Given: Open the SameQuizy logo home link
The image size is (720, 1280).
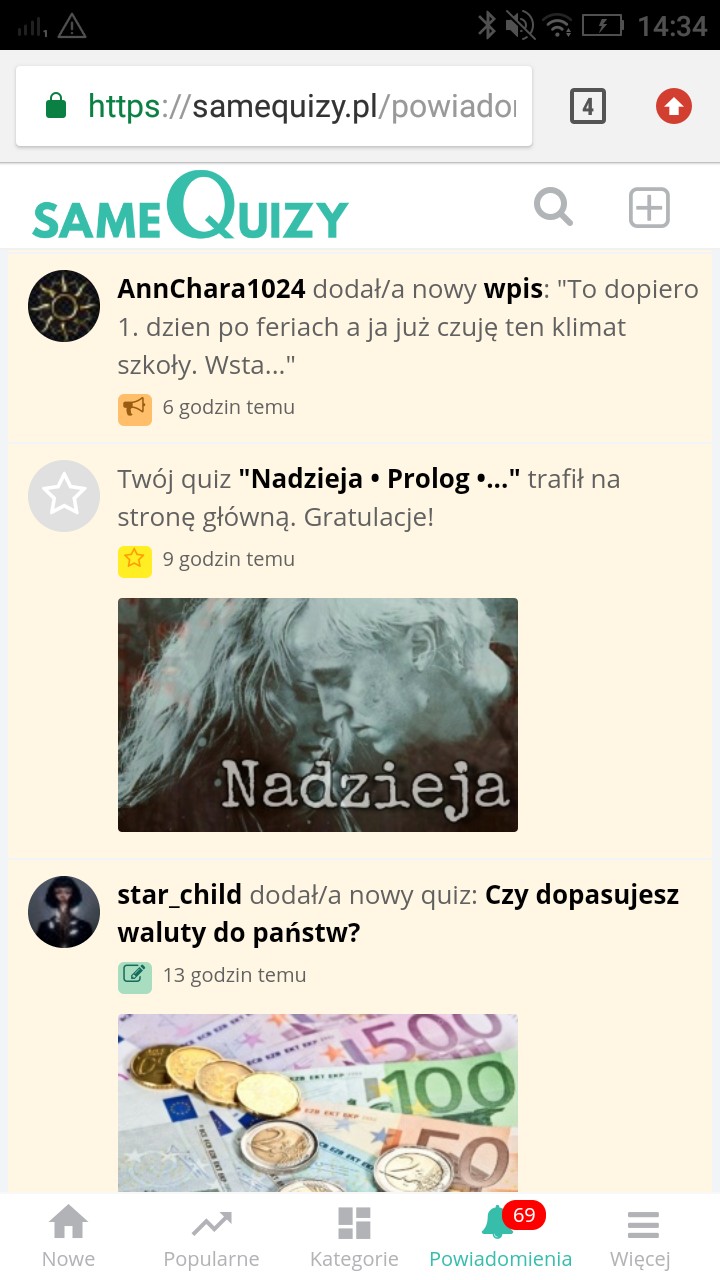Looking at the screenshot, I should pyautogui.click(x=190, y=207).
